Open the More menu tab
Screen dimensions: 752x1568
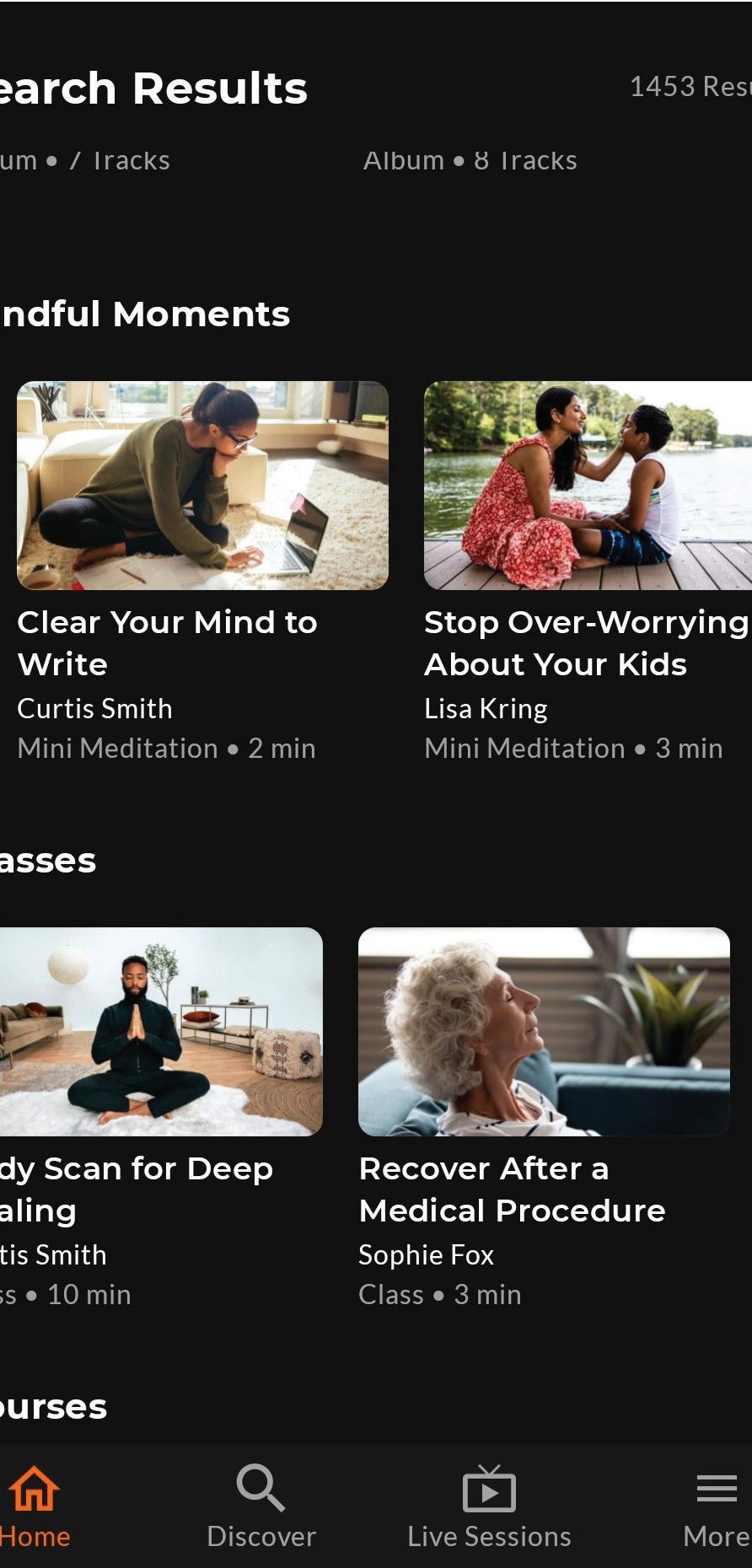pyautogui.click(x=717, y=1507)
